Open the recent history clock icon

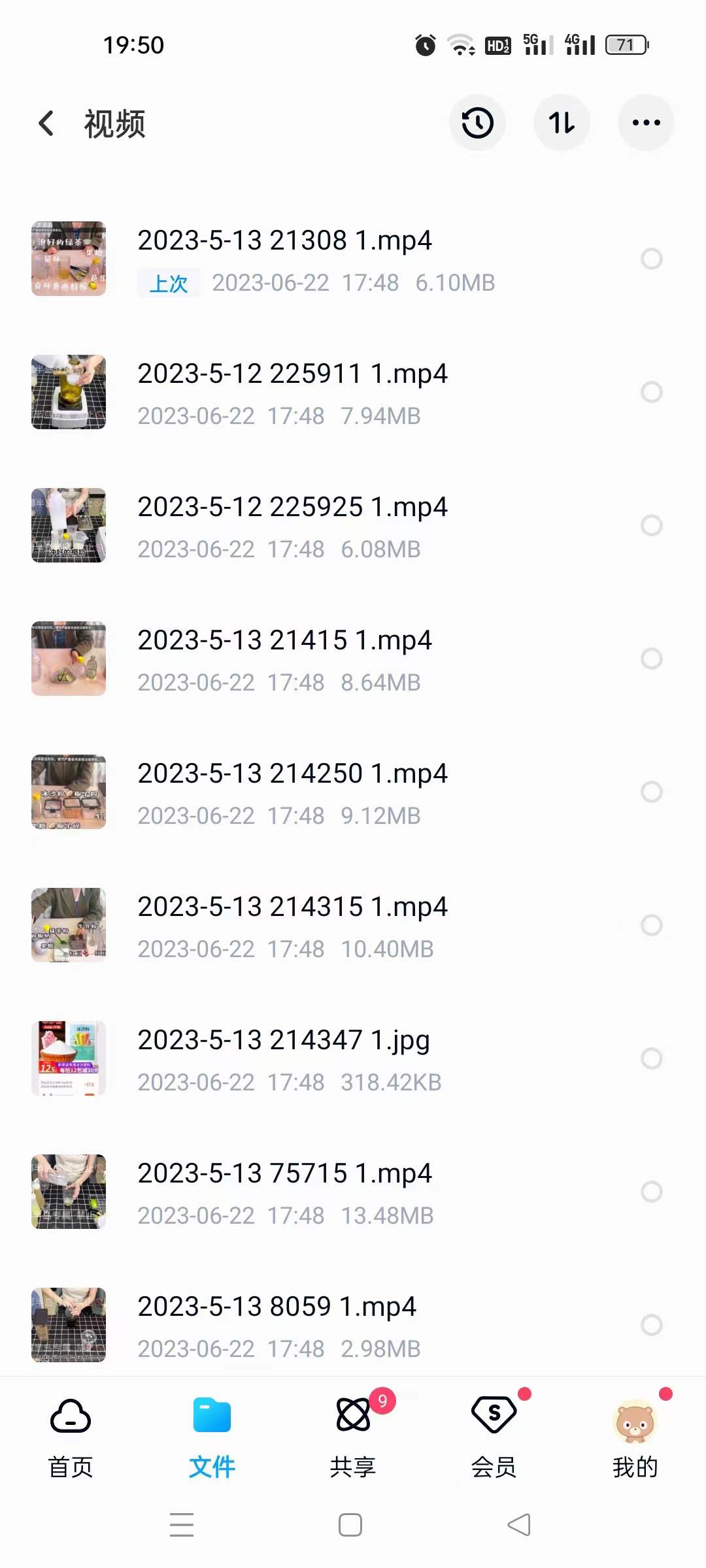(477, 123)
